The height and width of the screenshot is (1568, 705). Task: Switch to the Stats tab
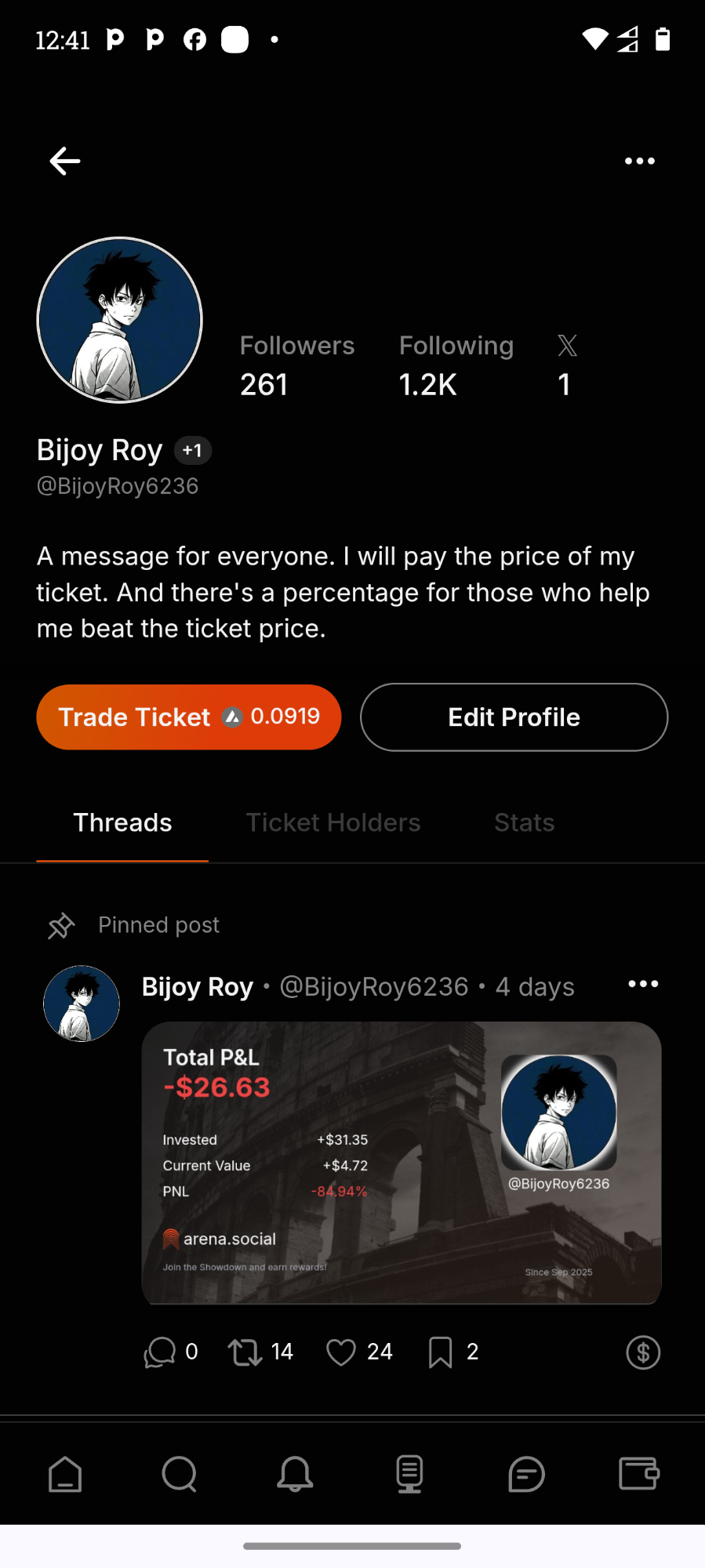pos(524,822)
